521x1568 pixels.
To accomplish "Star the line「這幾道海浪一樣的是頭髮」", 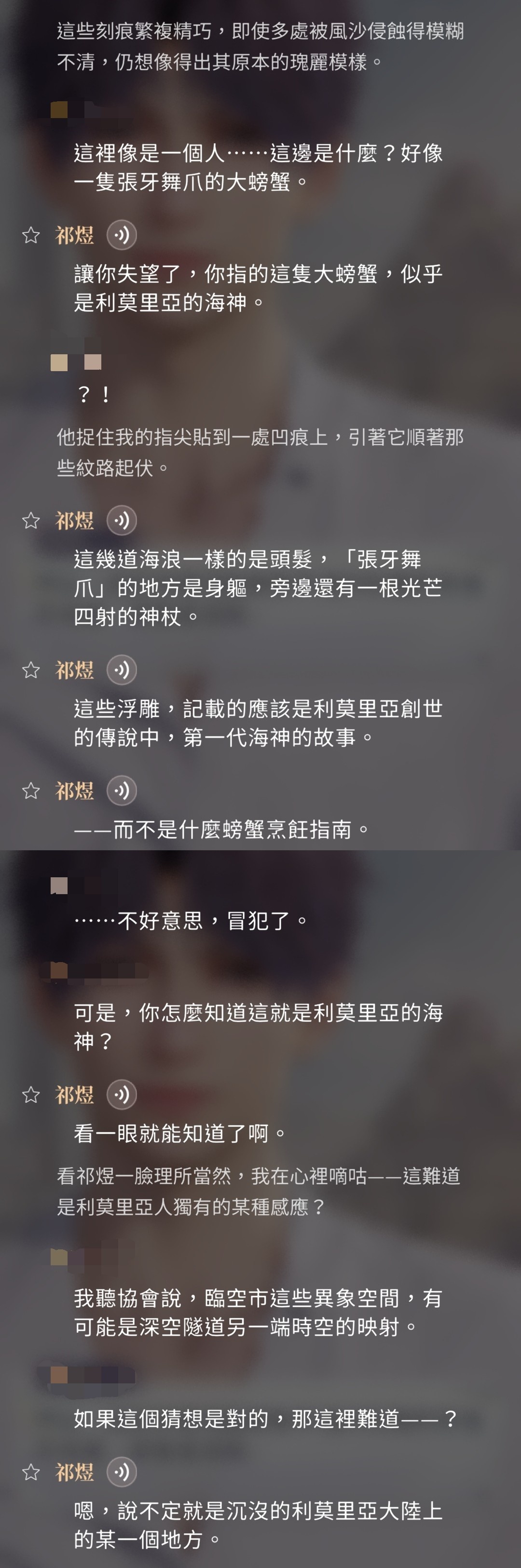I will (x=31, y=521).
